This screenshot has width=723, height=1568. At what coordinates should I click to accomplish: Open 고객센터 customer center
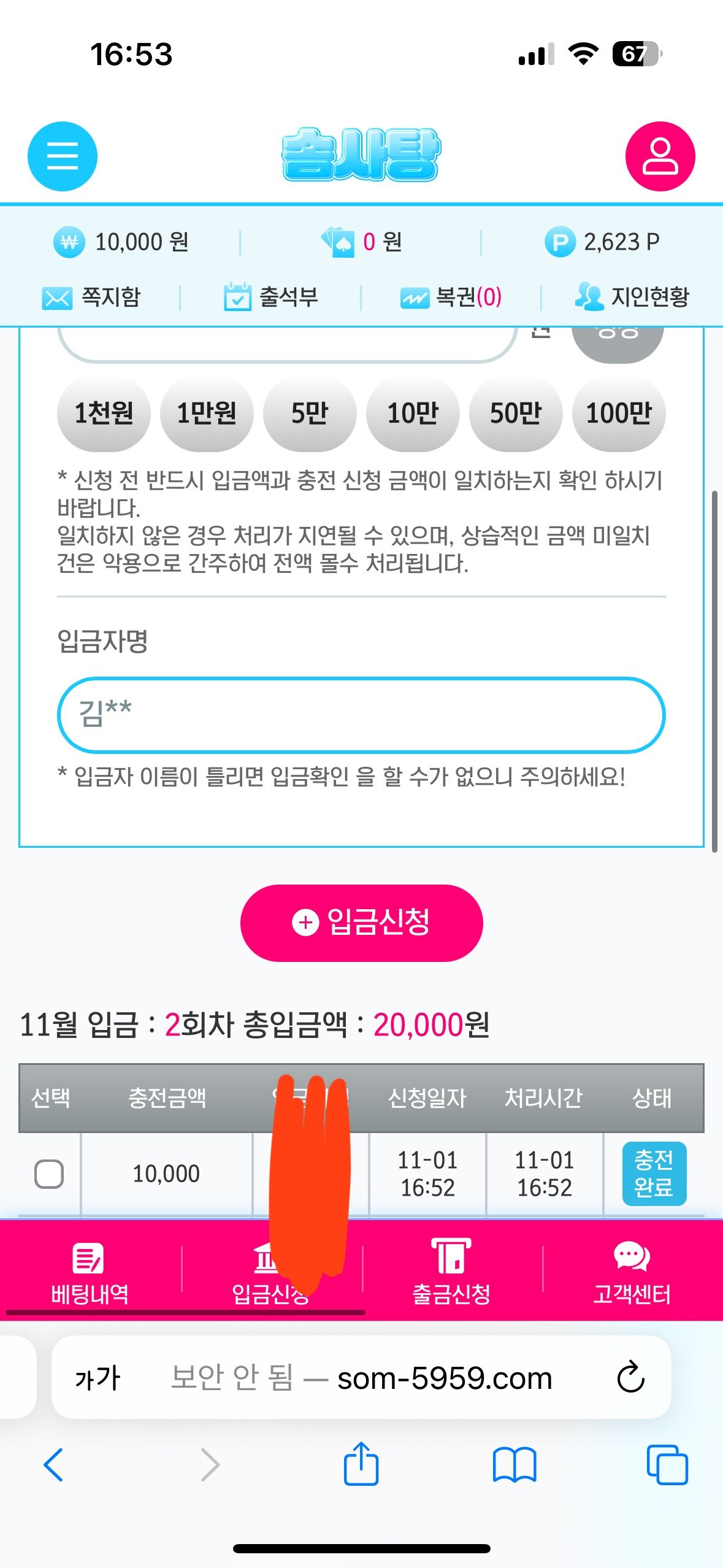[x=632, y=1270]
